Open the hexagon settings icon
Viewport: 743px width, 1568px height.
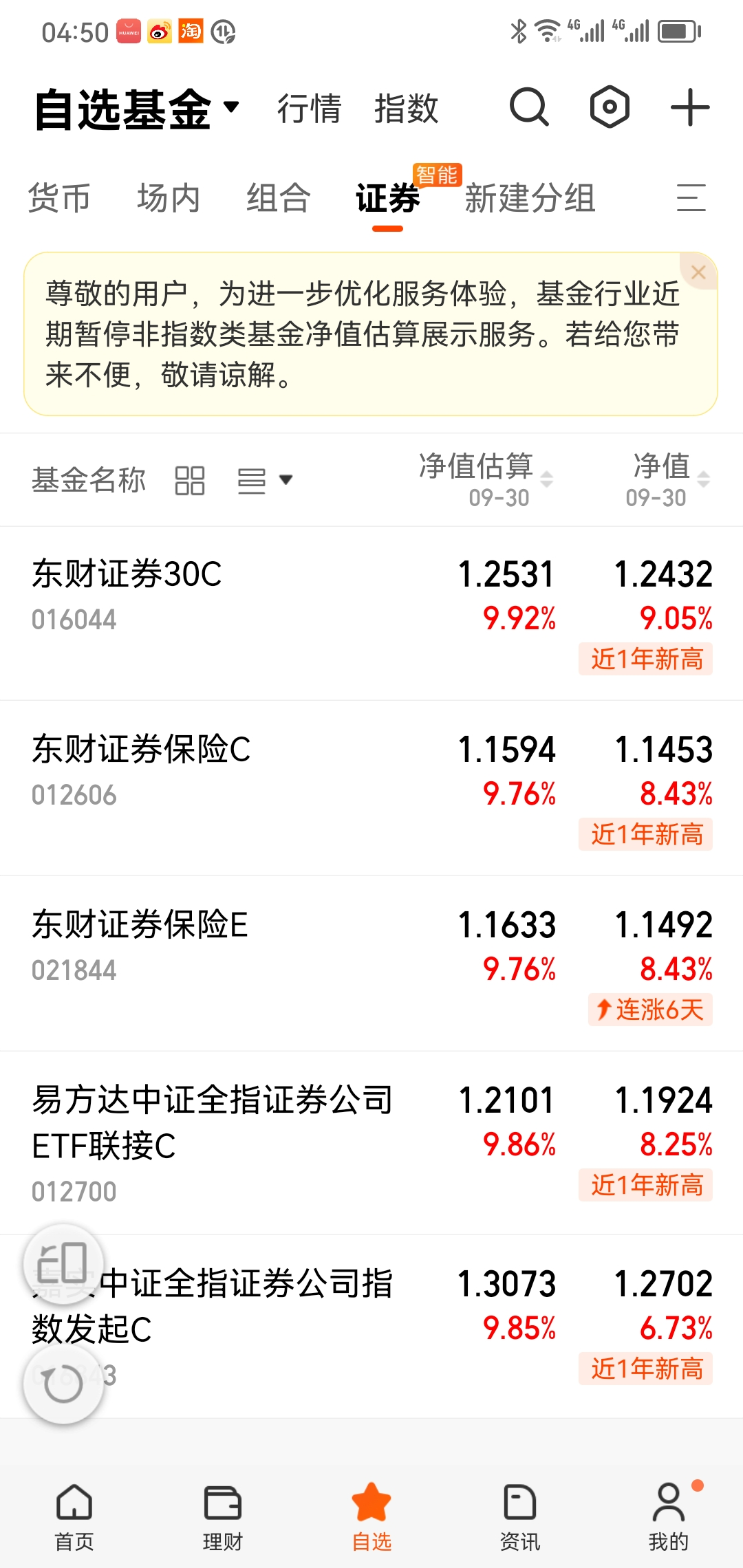pos(610,107)
